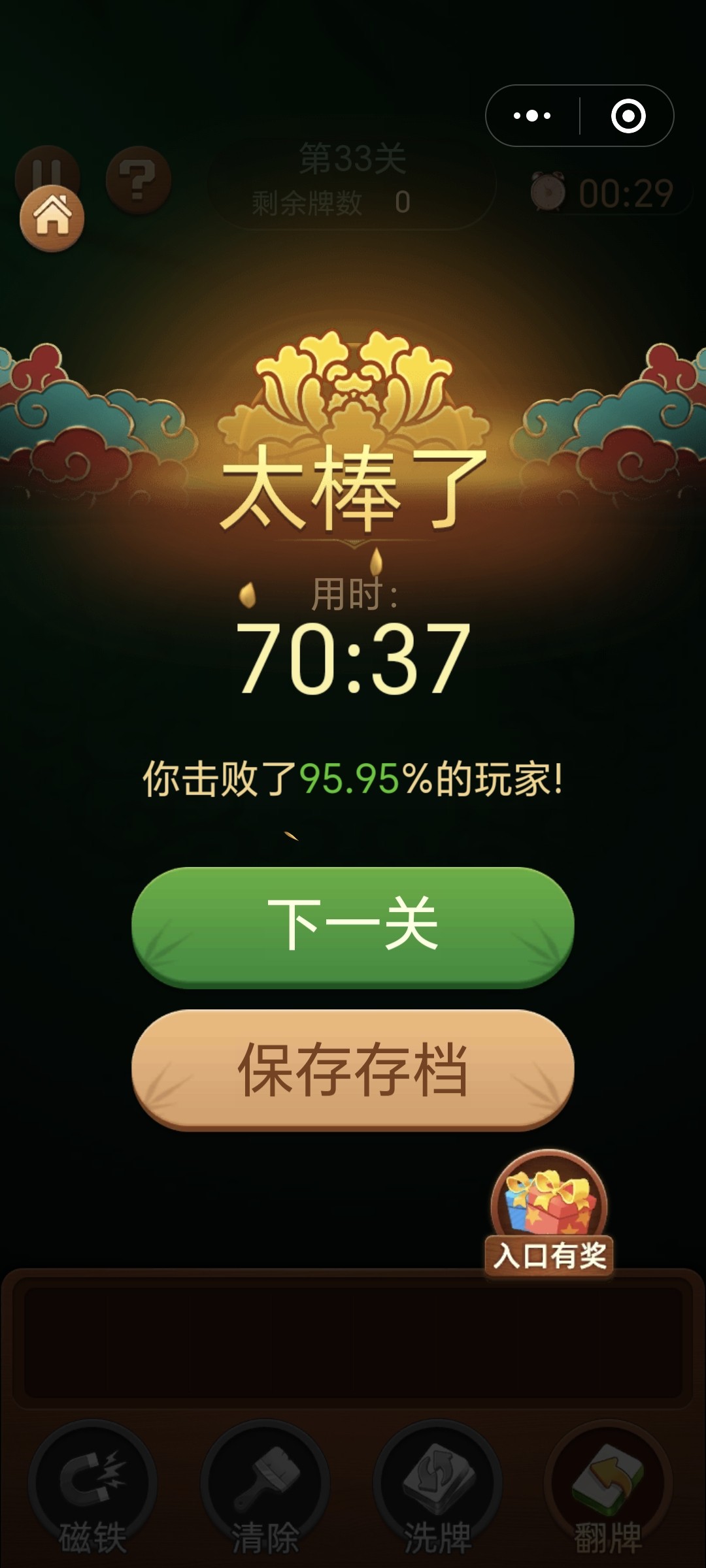Viewport: 706px width, 1568px height.
Task: Open the 入口有奖 gift reward
Action: click(549, 1213)
